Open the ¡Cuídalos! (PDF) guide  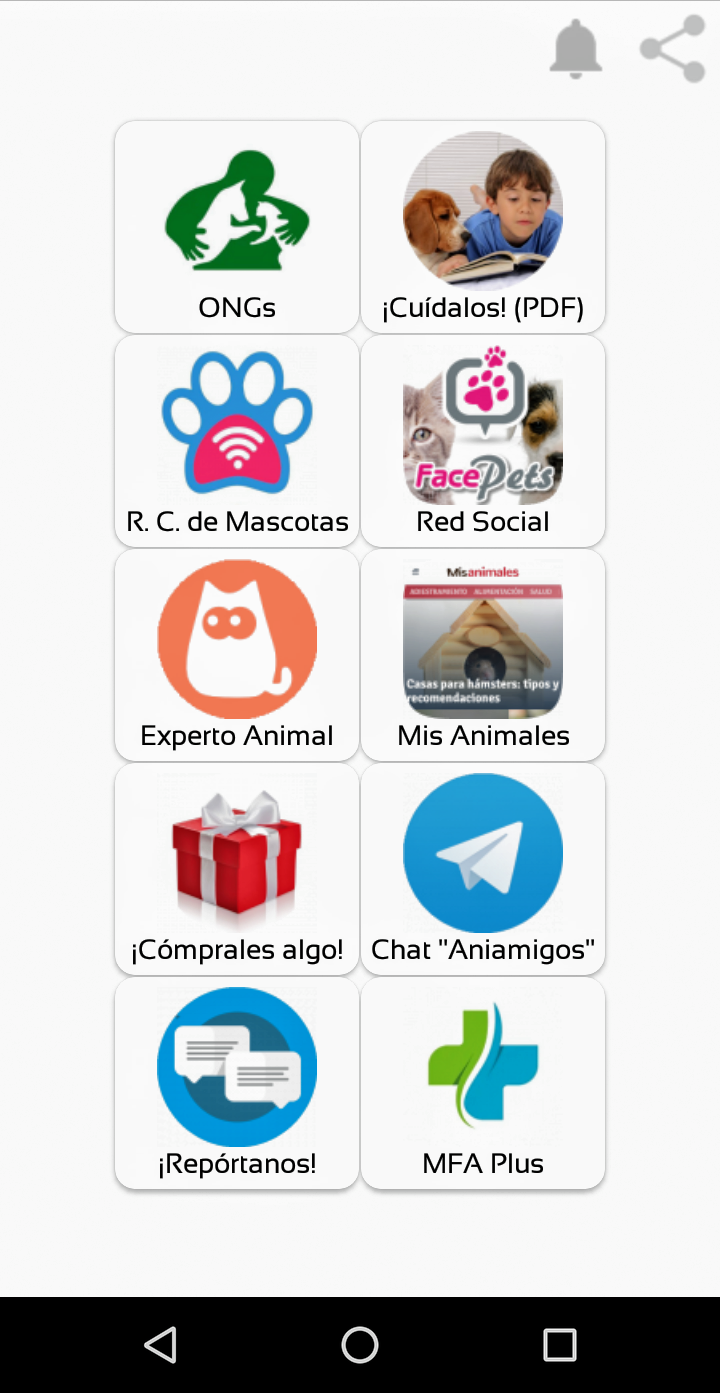pyautogui.click(x=483, y=227)
